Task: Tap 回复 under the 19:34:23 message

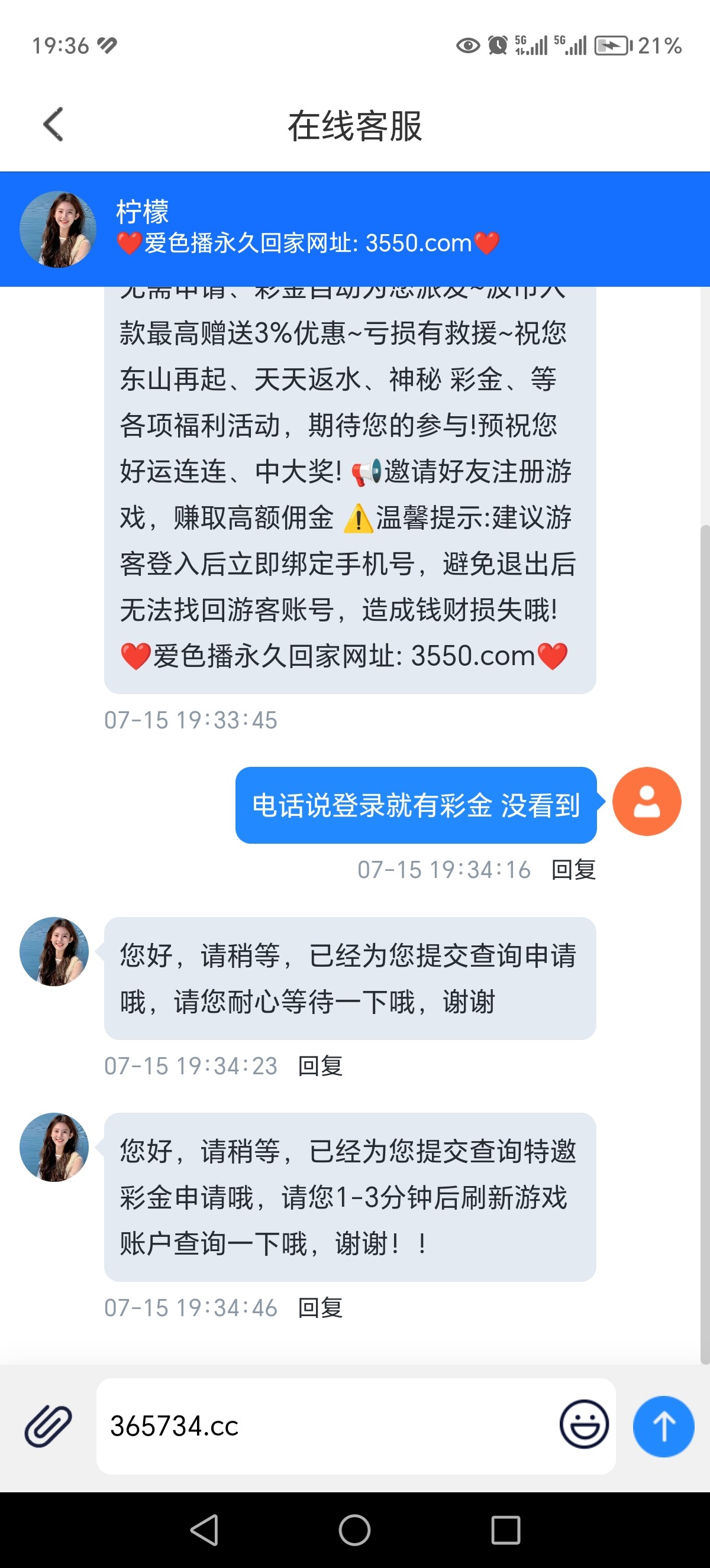Action: point(320,1065)
